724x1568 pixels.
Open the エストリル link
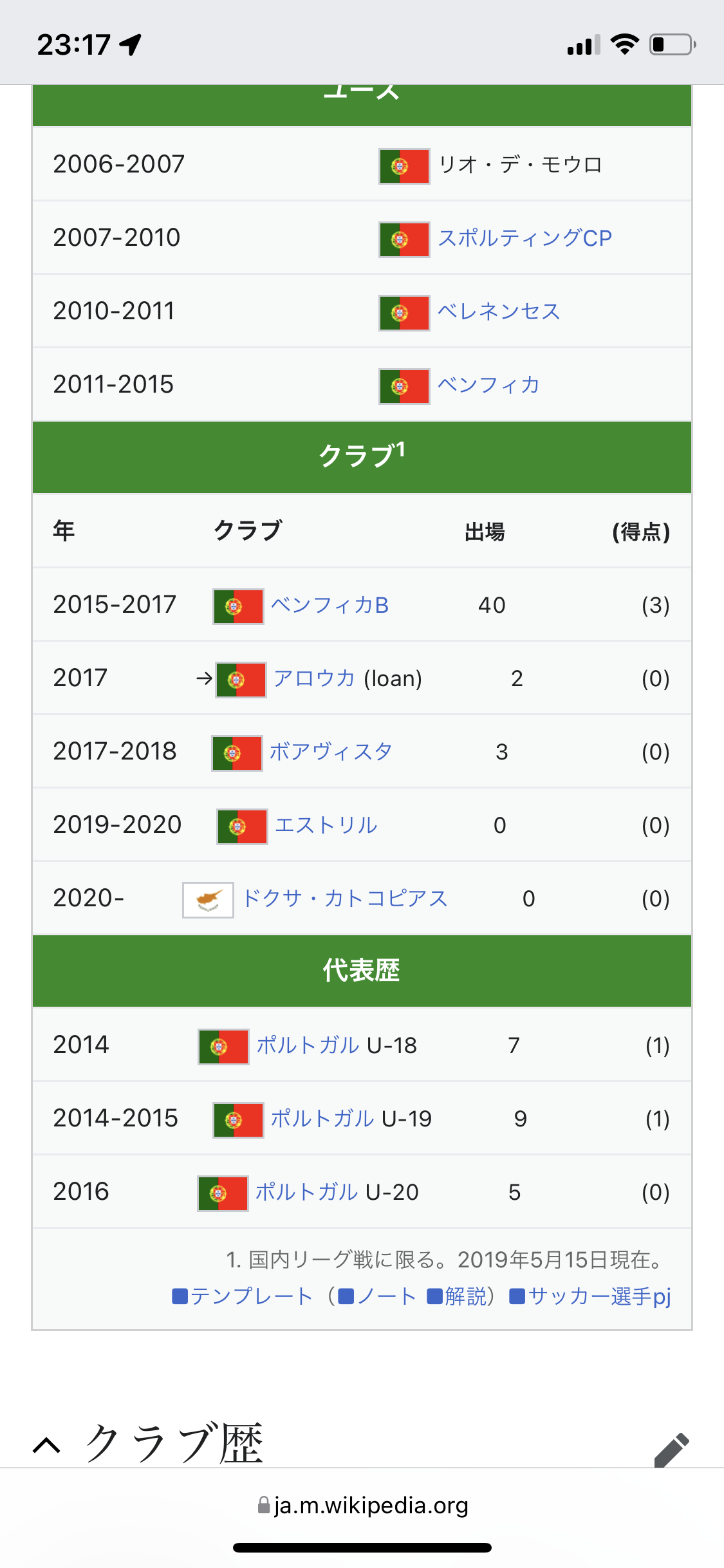point(326,825)
